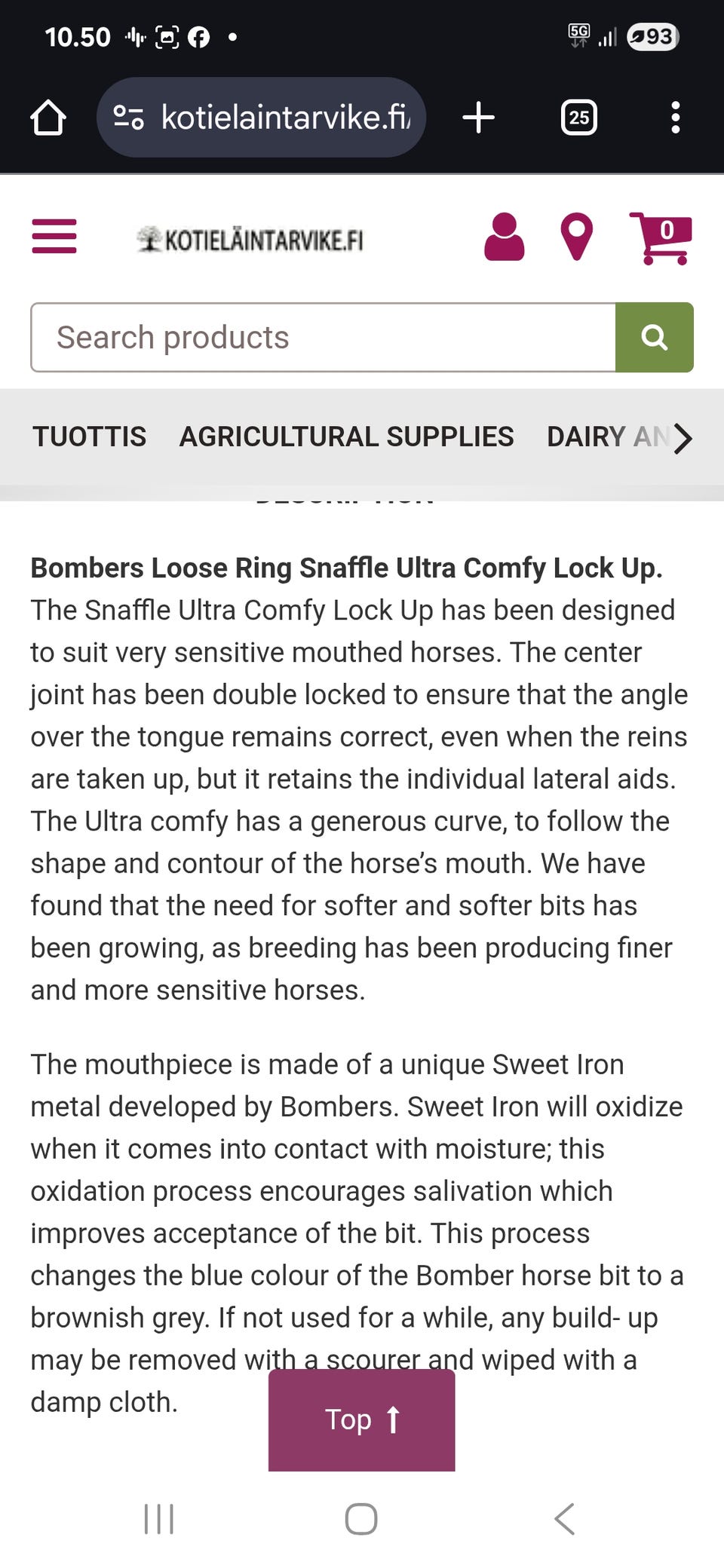Open the hamburger menu
The height and width of the screenshot is (1568, 724).
pyautogui.click(x=54, y=237)
